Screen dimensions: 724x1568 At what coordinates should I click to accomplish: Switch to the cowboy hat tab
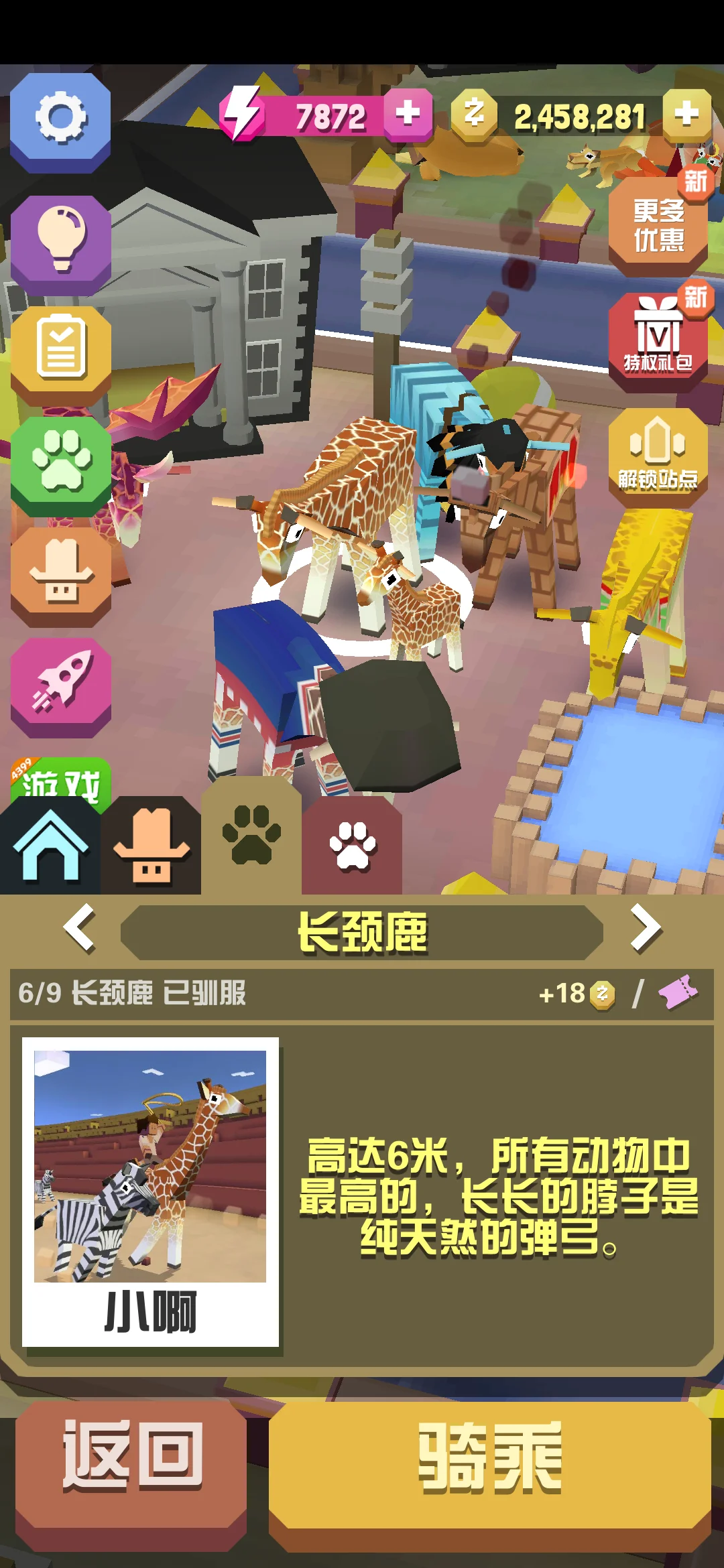pyautogui.click(x=152, y=846)
